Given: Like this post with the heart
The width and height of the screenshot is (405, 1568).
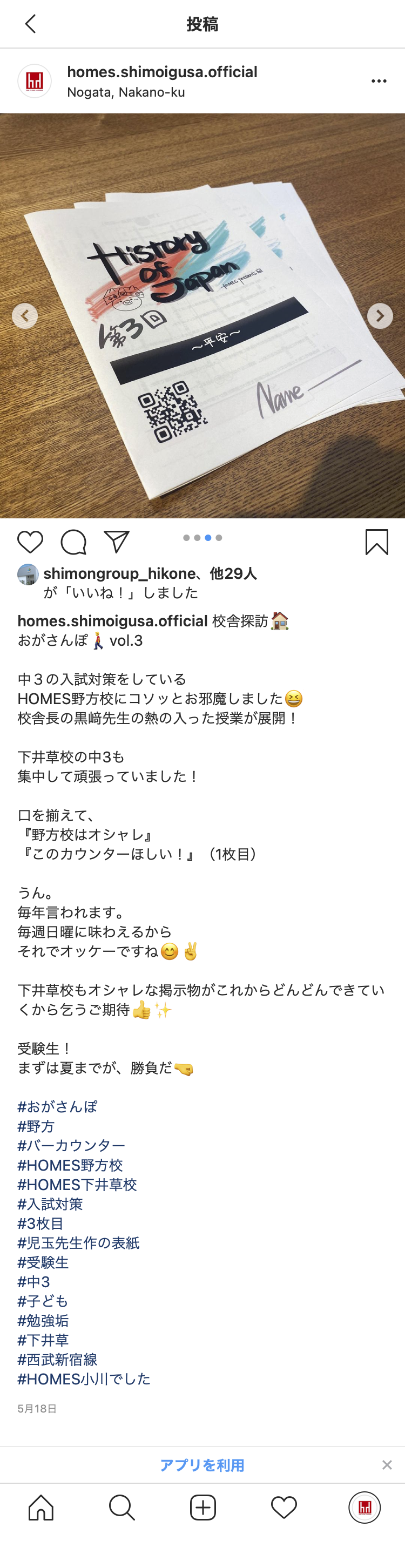Looking at the screenshot, I should (x=30, y=542).
